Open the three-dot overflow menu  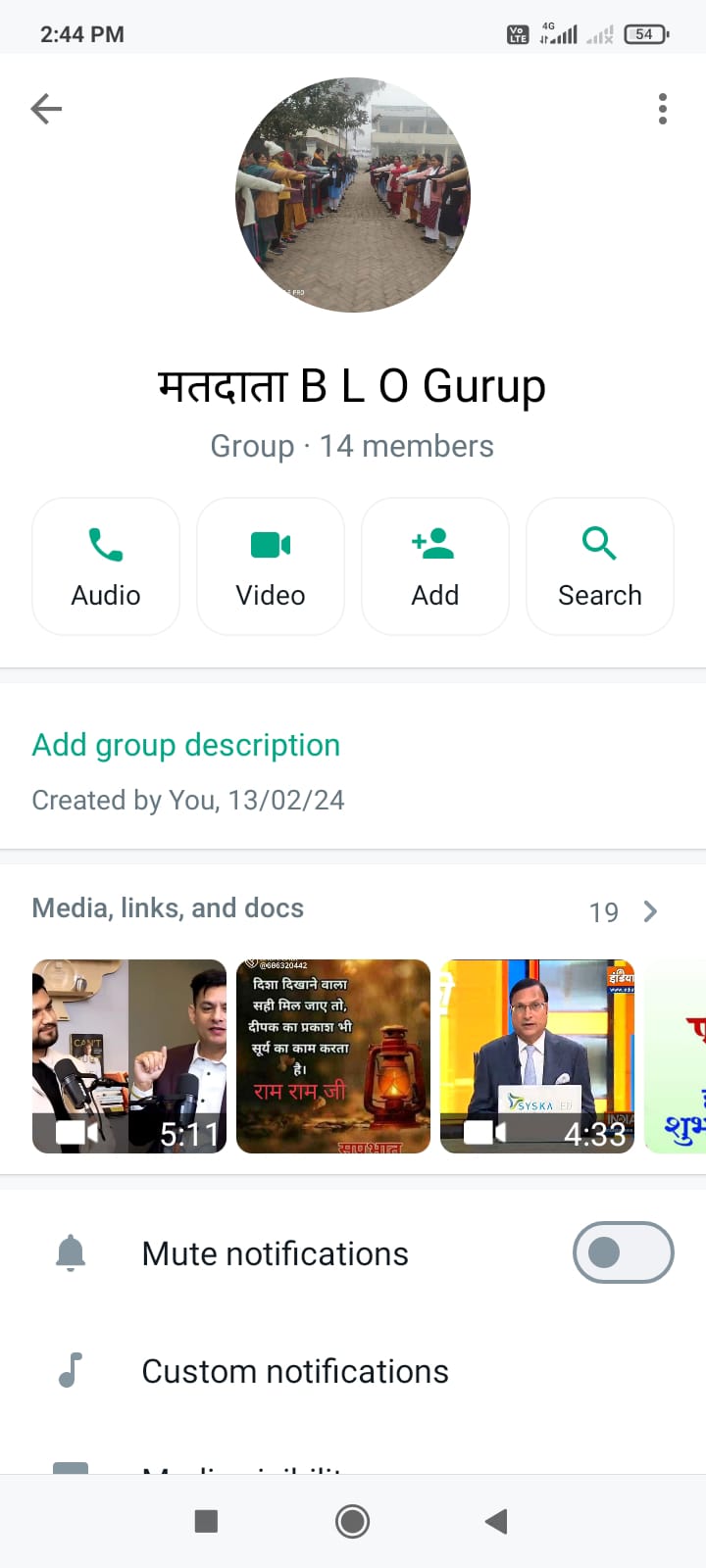click(x=663, y=109)
